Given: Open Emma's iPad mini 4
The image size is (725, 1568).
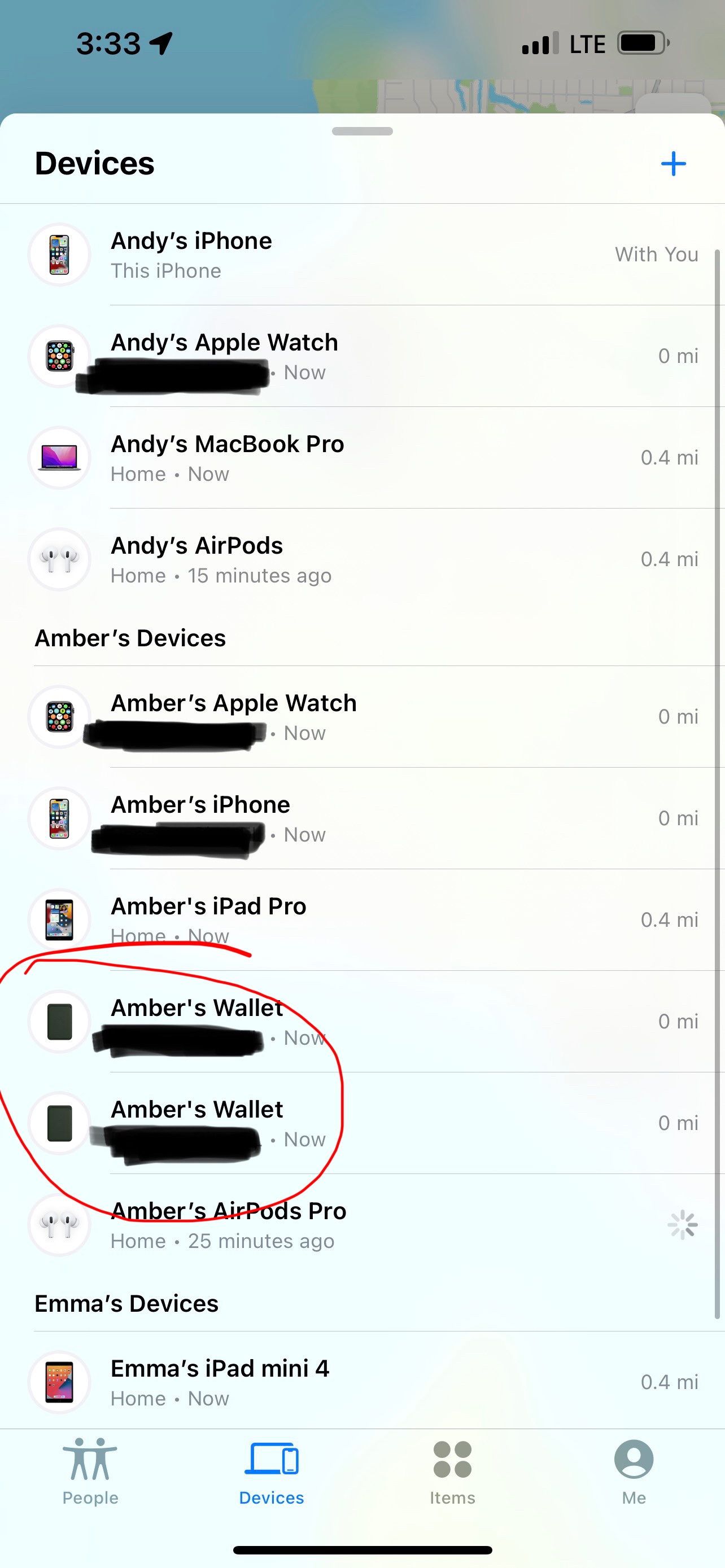Looking at the screenshot, I should point(362,1382).
